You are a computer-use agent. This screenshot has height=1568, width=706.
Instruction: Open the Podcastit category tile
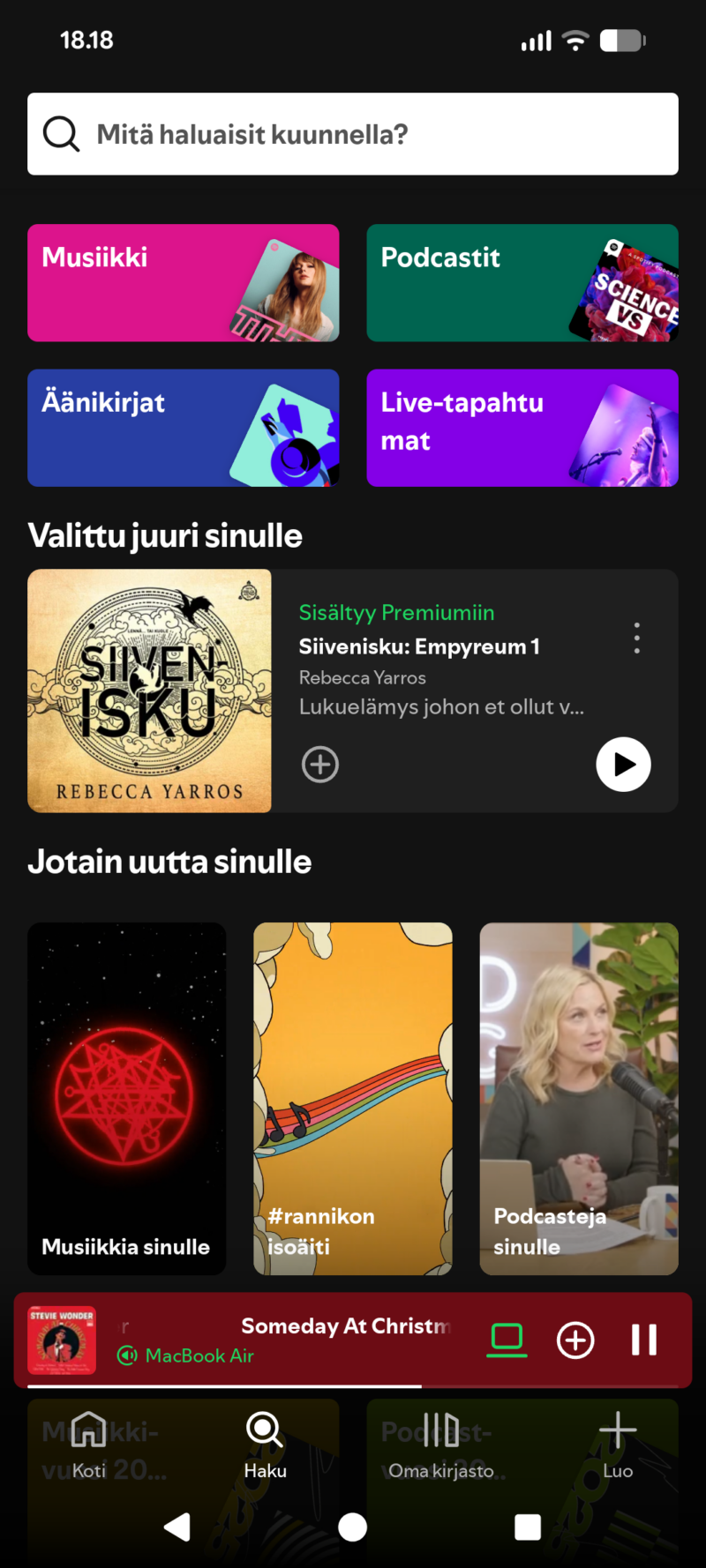(522, 282)
